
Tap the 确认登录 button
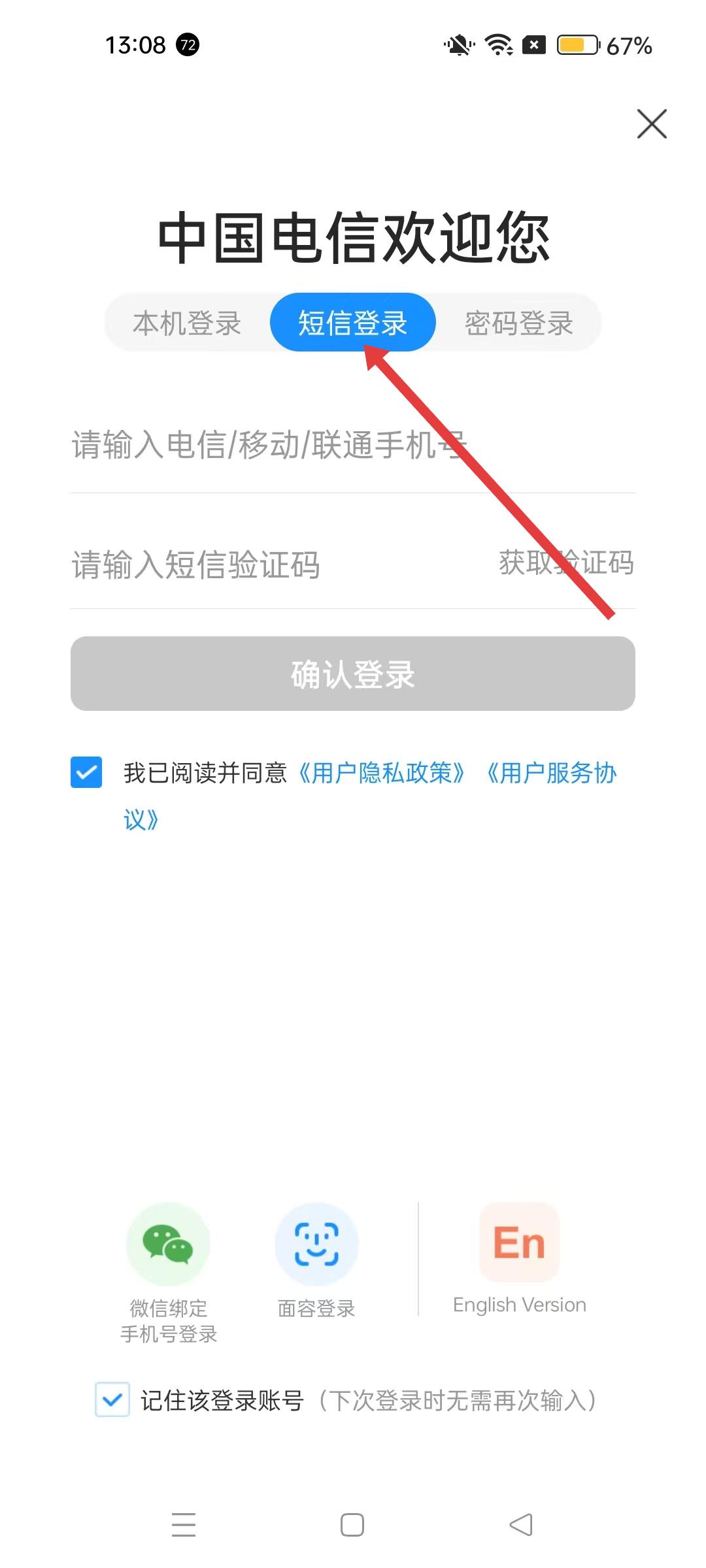352,674
